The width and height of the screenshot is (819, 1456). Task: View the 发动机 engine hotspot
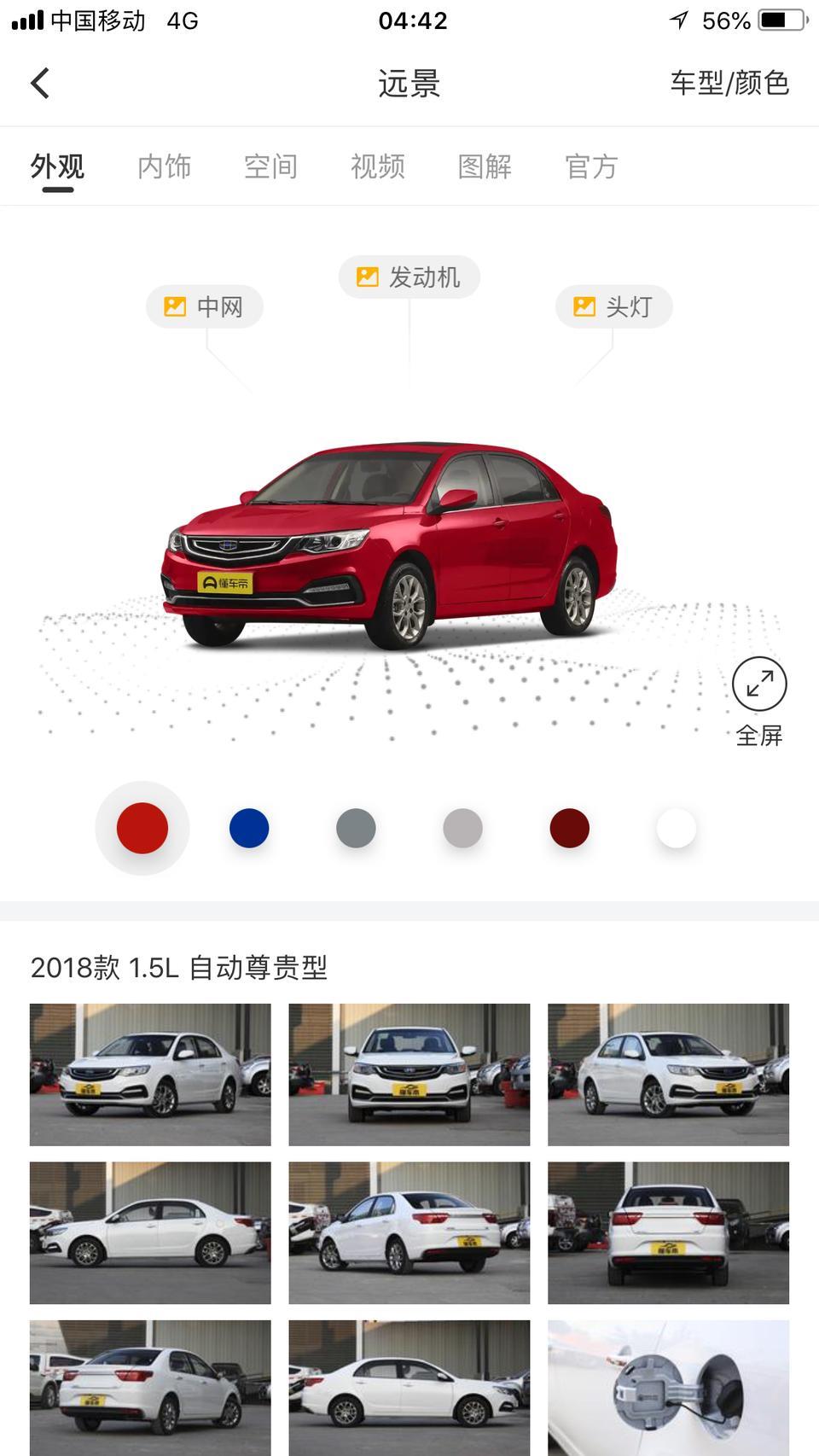point(409,277)
